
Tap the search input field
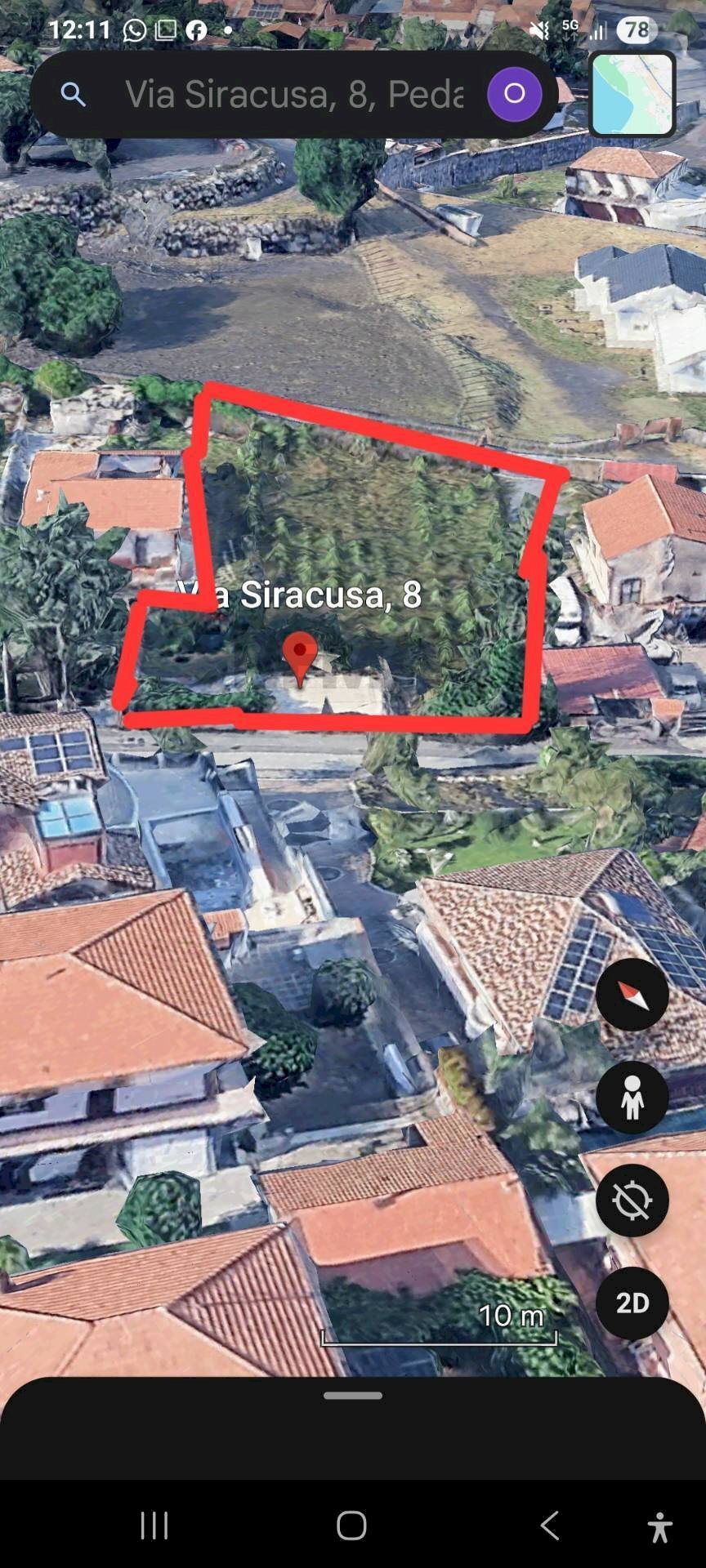pyautogui.click(x=286, y=94)
